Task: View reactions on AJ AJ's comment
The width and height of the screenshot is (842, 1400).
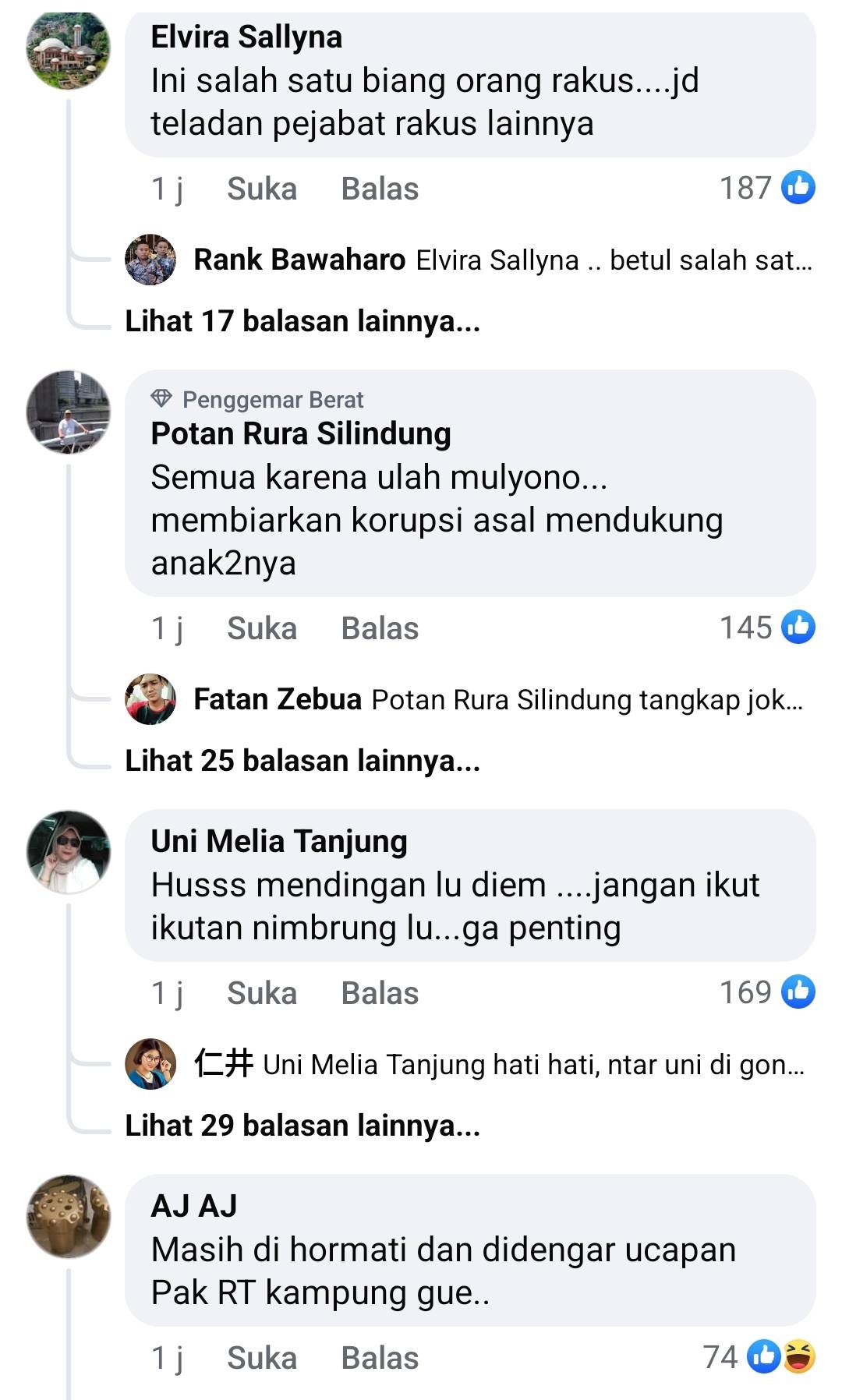Action: (x=760, y=1357)
